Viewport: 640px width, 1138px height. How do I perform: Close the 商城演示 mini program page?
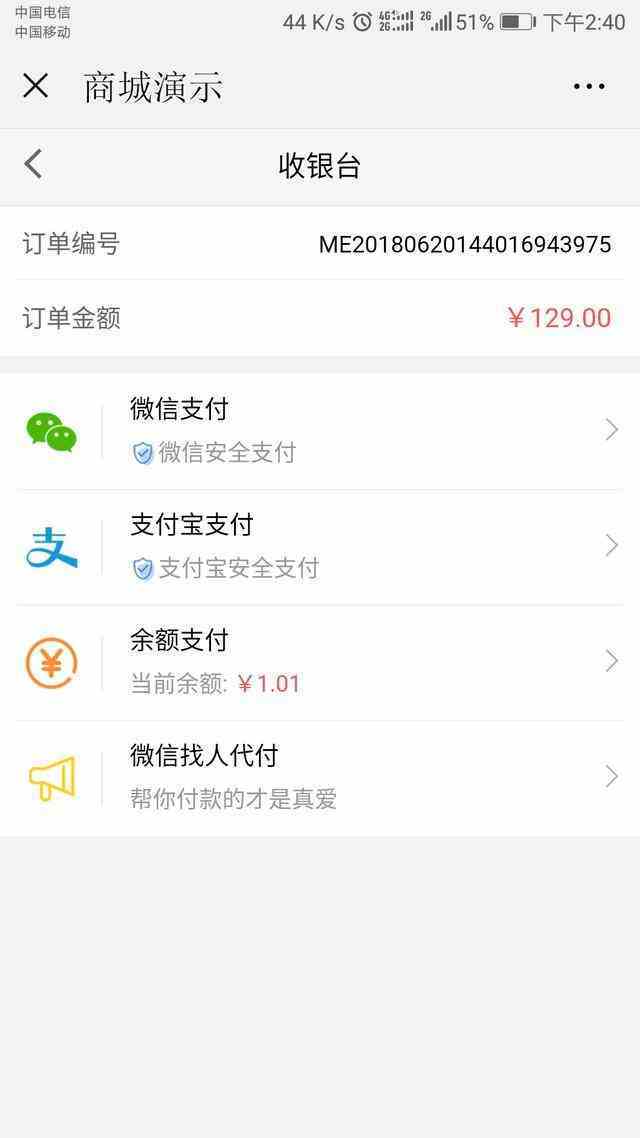[35, 87]
